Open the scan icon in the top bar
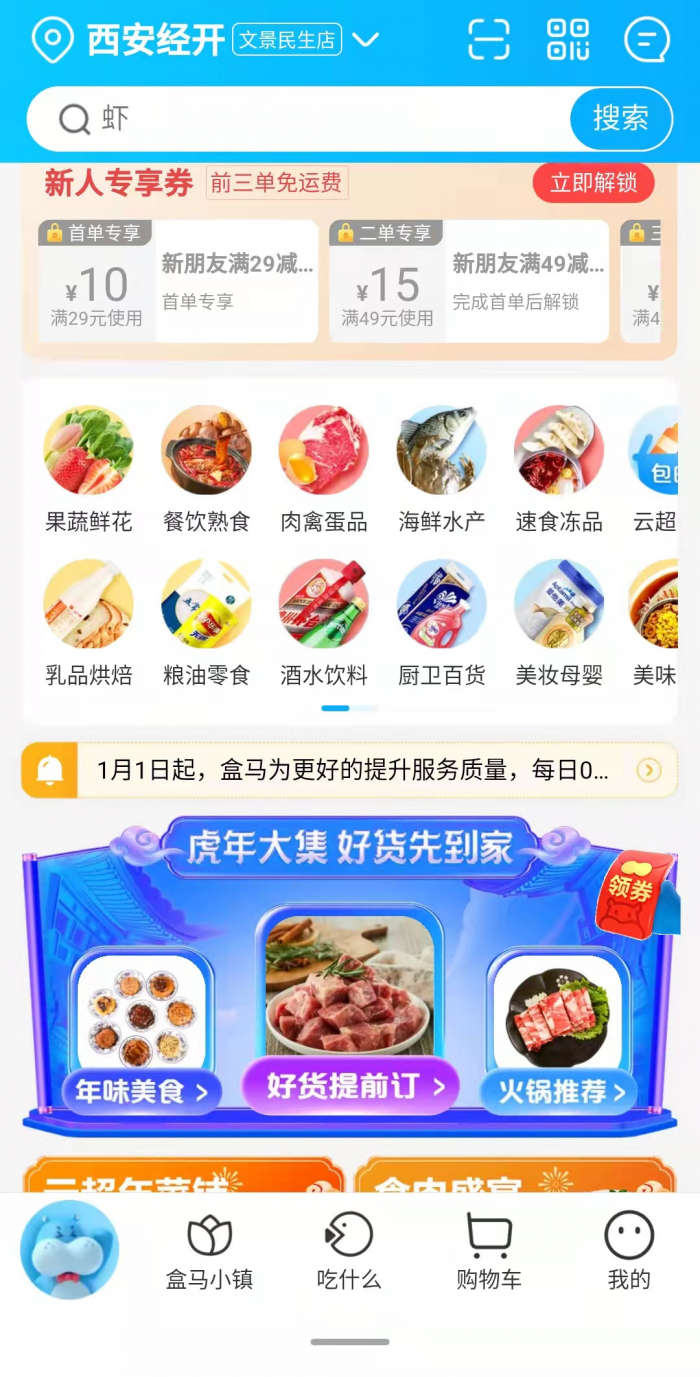 pos(489,40)
